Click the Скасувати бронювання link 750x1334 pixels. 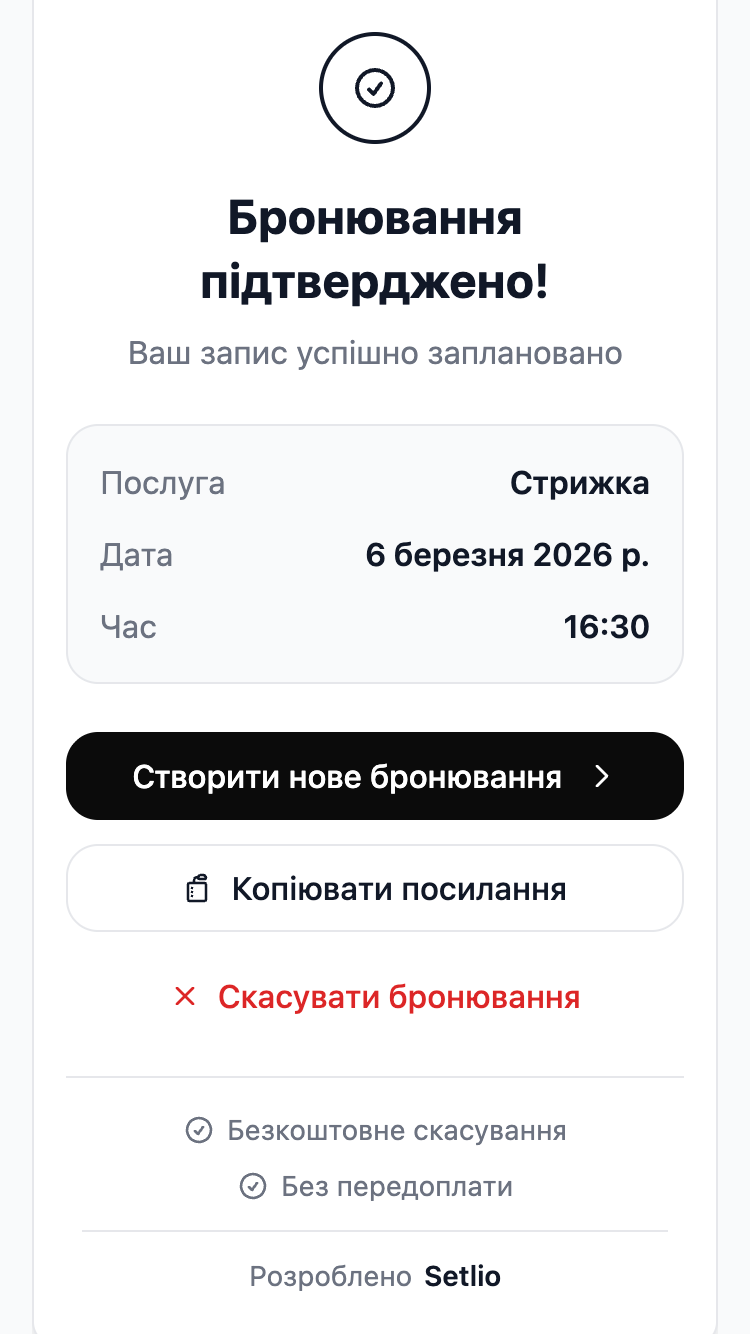398,996
